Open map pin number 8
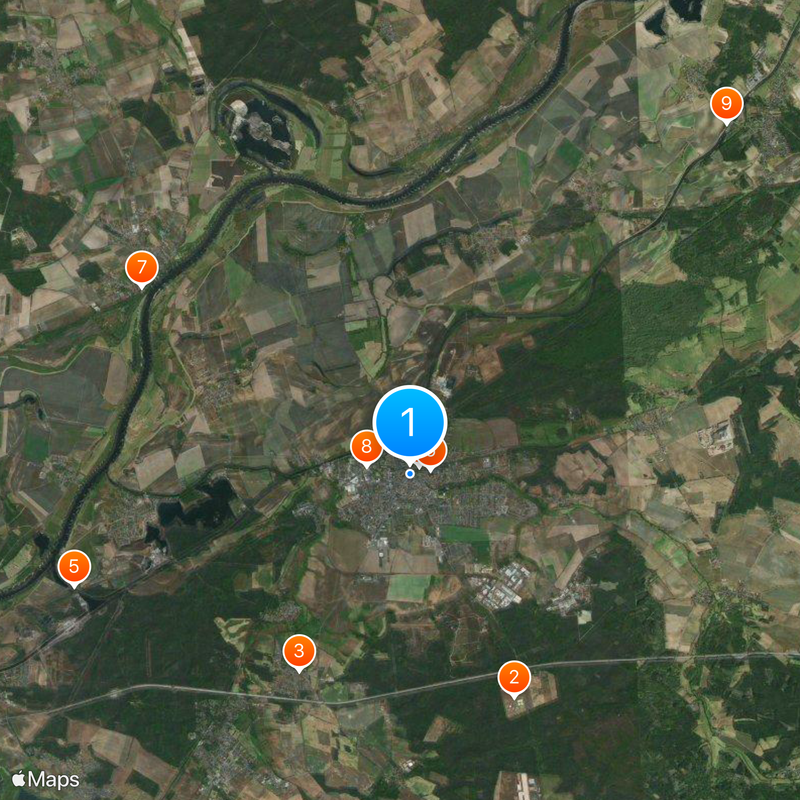Screen dimensions: 800x800 366,447
